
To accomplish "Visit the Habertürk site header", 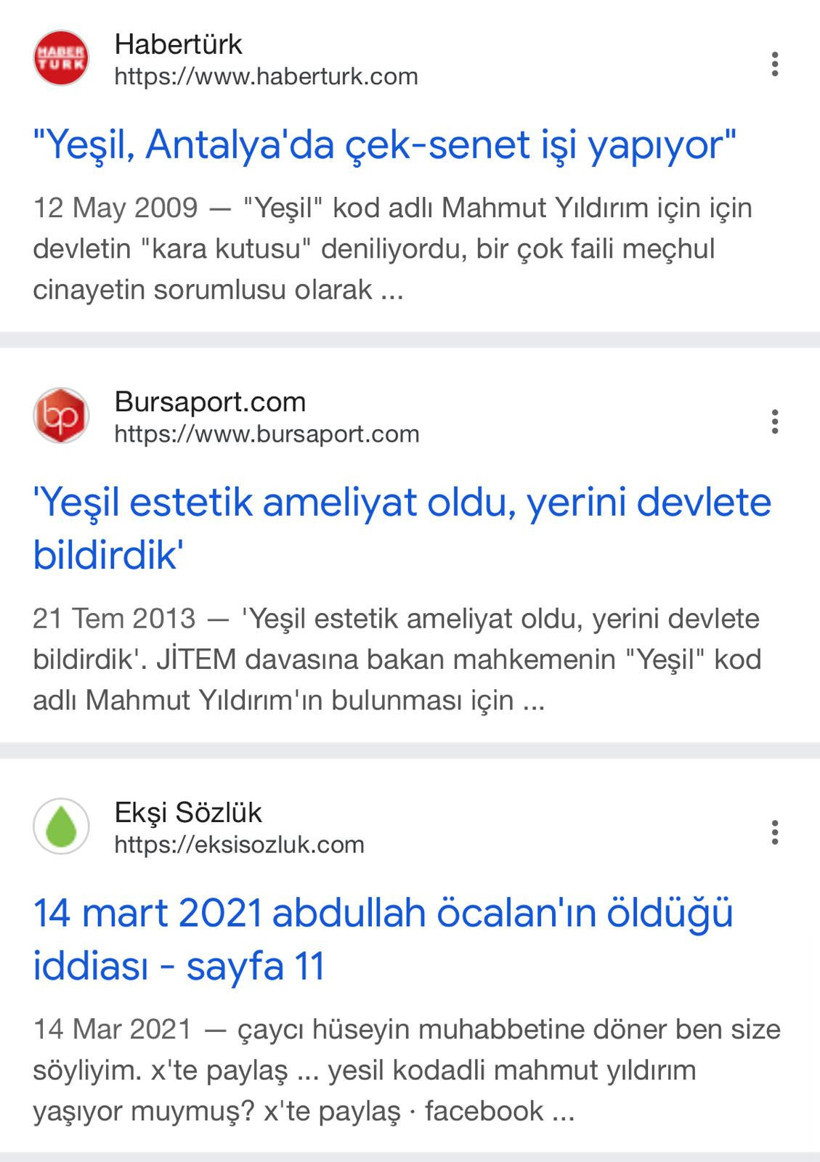I will (x=225, y=60).
